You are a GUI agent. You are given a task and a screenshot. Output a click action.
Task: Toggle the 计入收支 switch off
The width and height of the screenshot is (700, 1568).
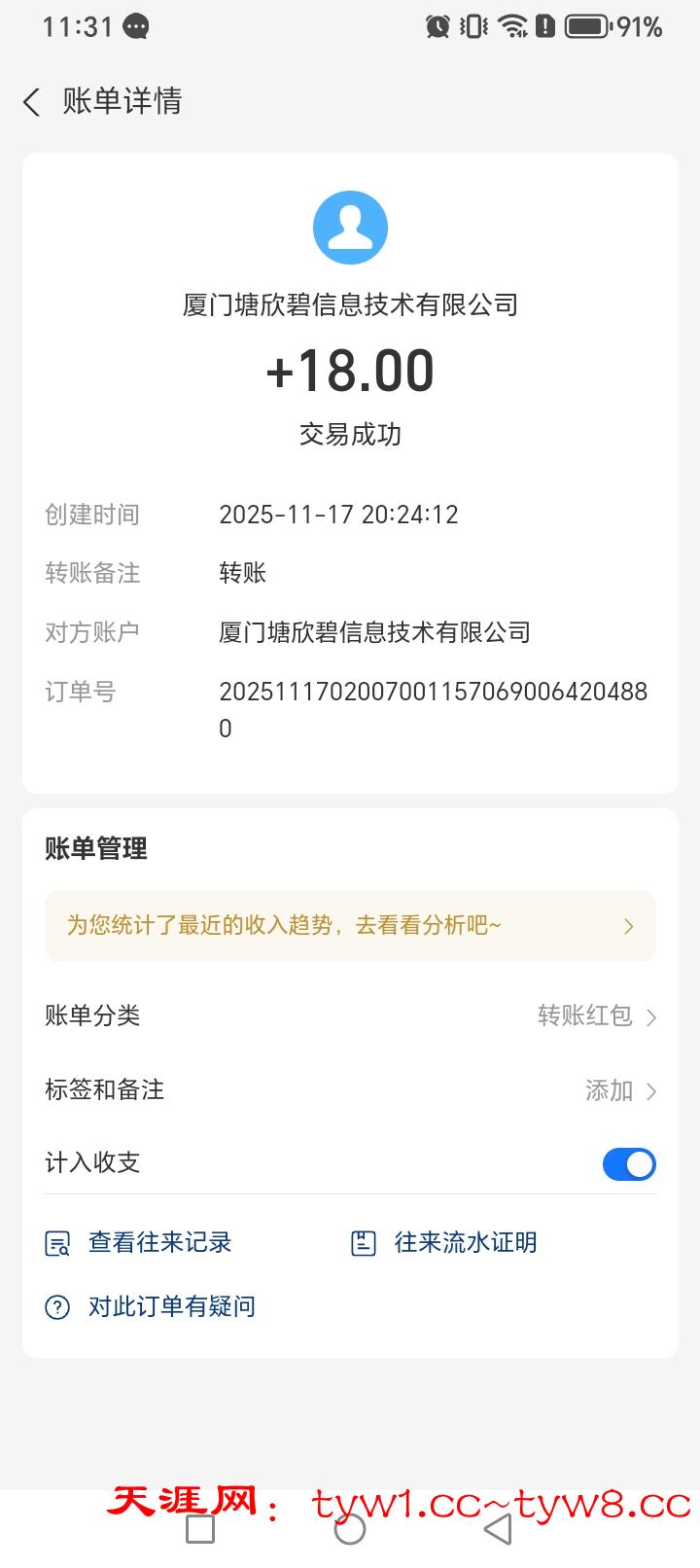tap(629, 1164)
